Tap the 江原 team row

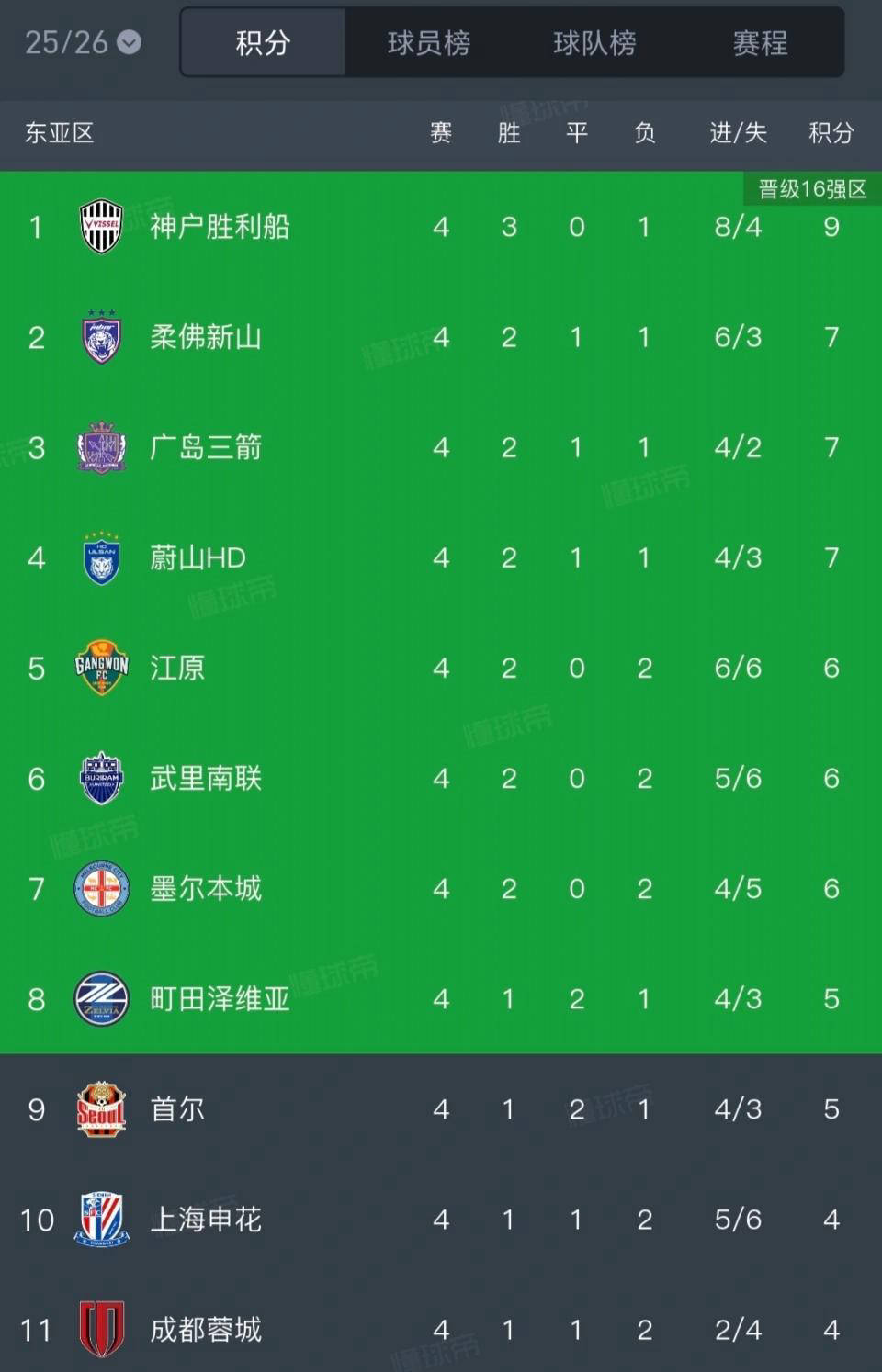[x=177, y=668]
